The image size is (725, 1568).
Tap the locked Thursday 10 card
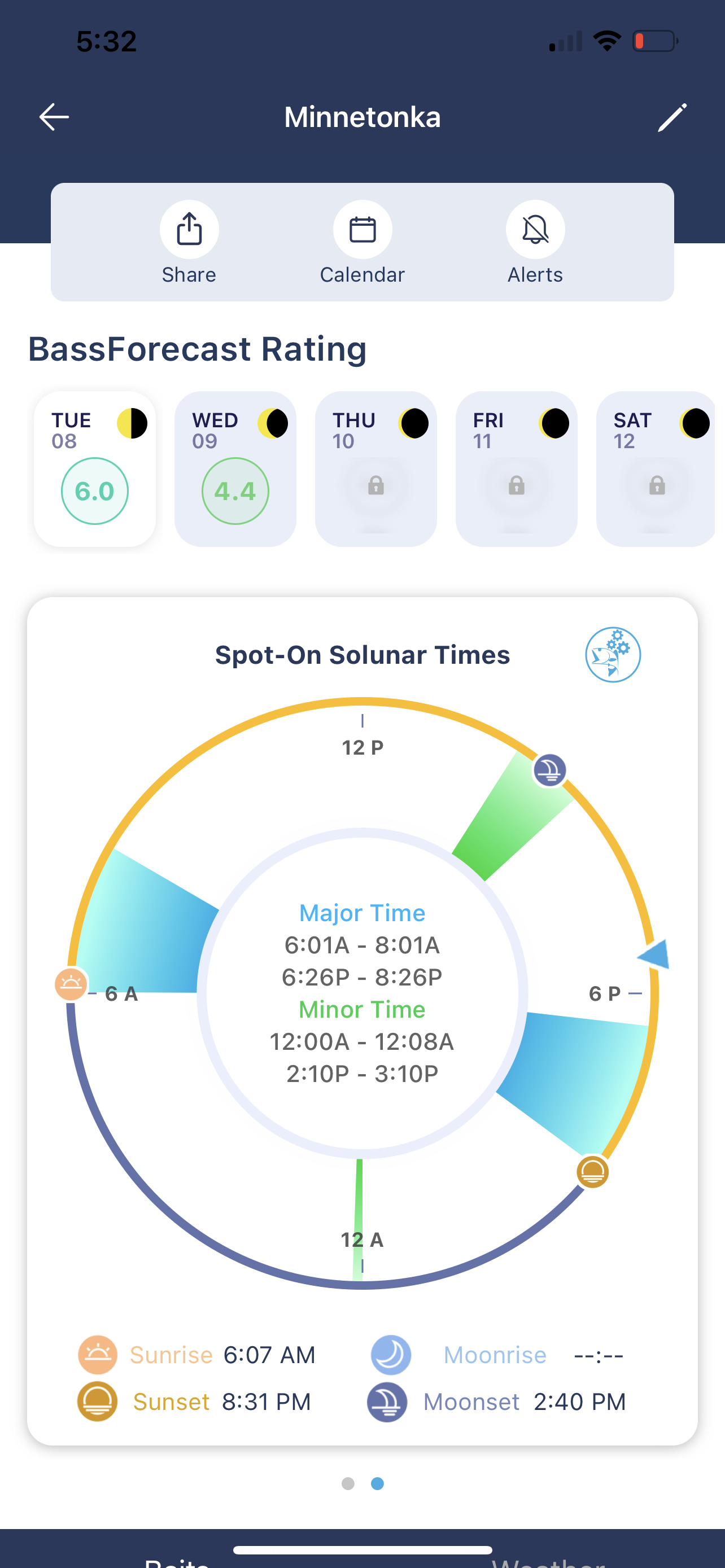coord(375,468)
